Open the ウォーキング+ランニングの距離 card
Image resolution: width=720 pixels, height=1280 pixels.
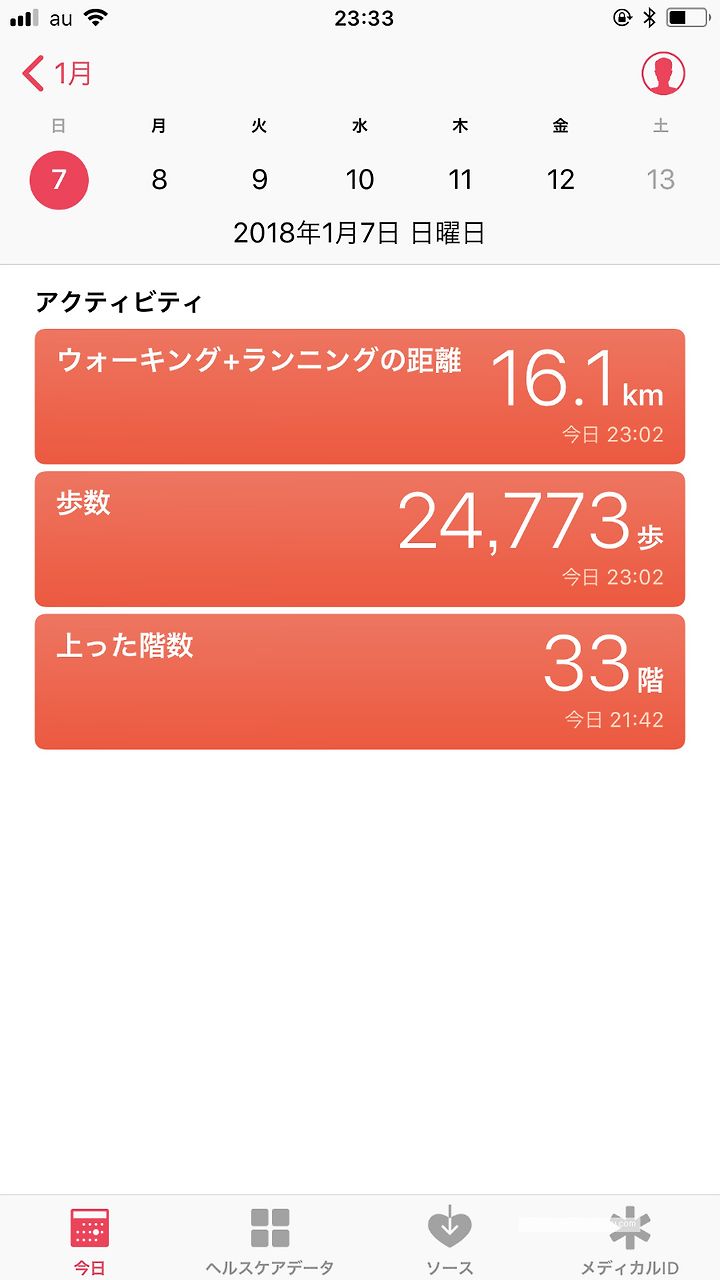(360, 396)
